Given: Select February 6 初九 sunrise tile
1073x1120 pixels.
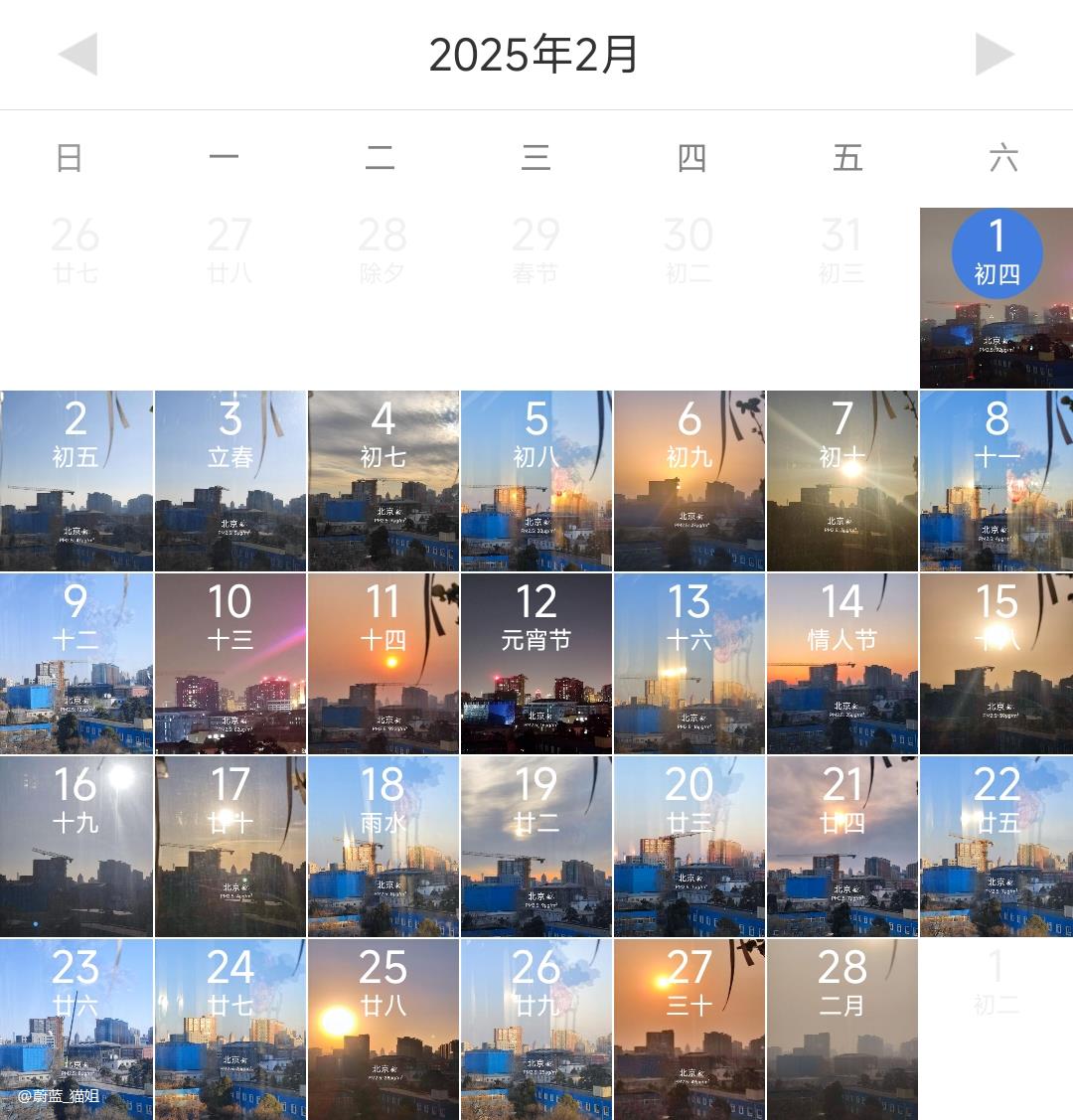Looking at the screenshot, I should click(690, 481).
